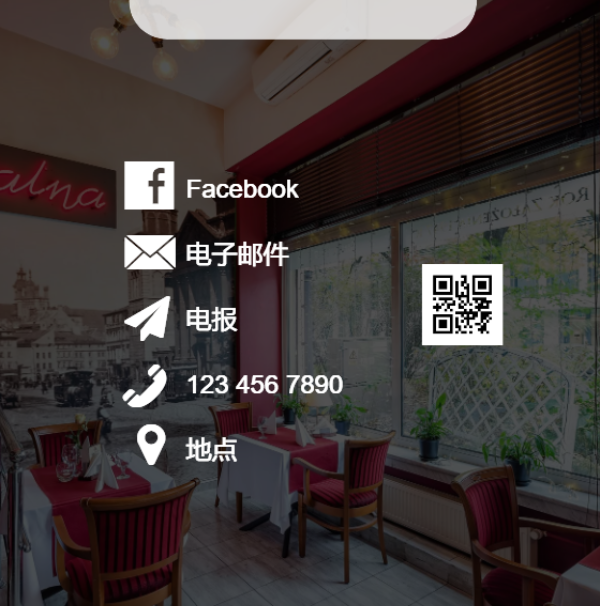Tap the 电子邮件 email contact link

pyautogui.click(x=237, y=254)
